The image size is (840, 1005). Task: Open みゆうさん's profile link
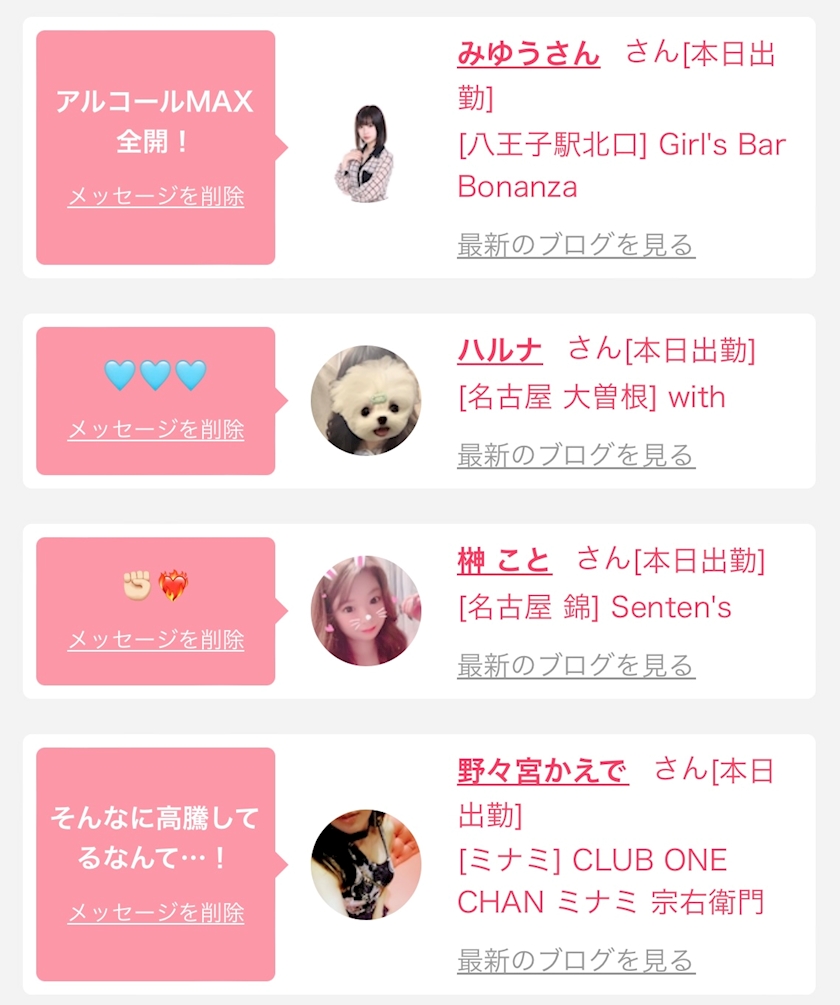[529, 53]
